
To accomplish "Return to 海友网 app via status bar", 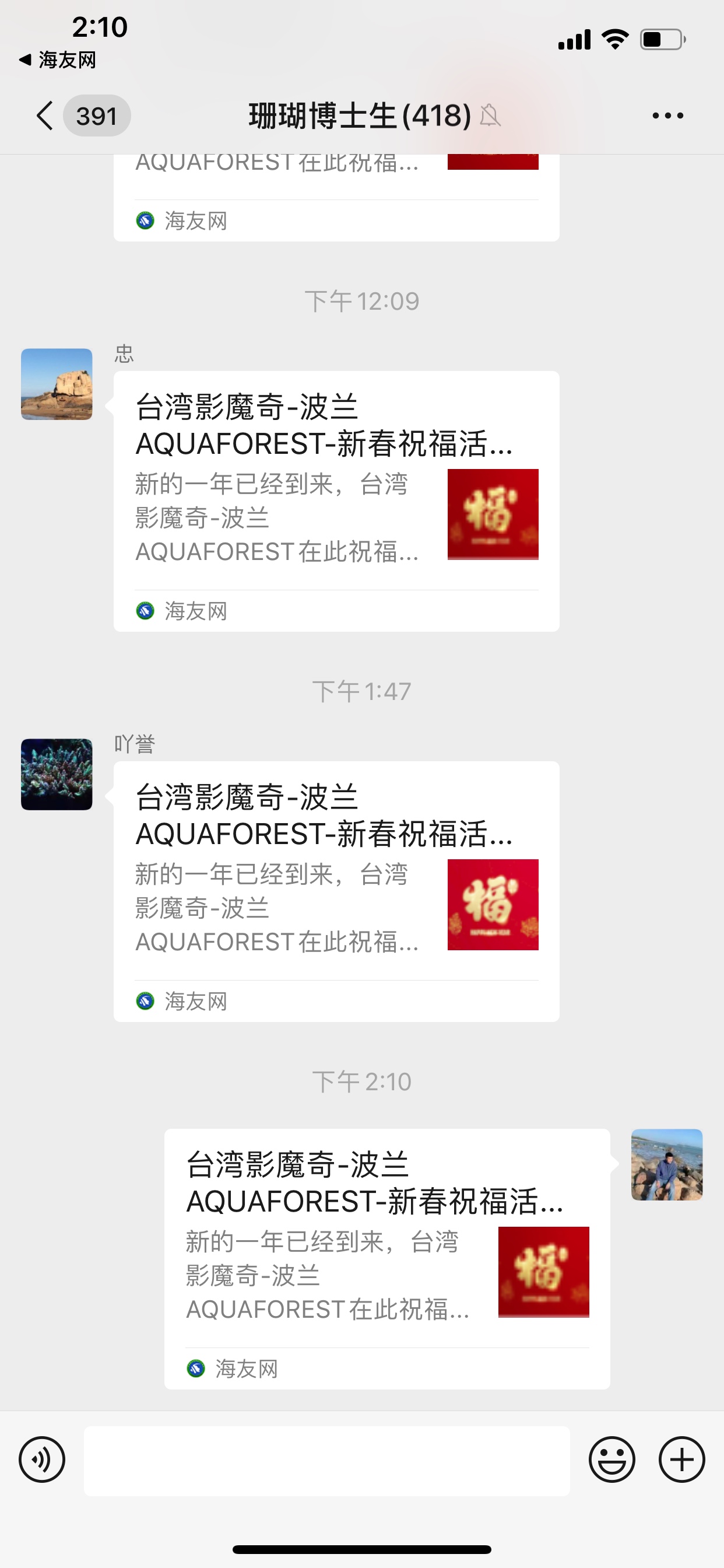I will [58, 60].
